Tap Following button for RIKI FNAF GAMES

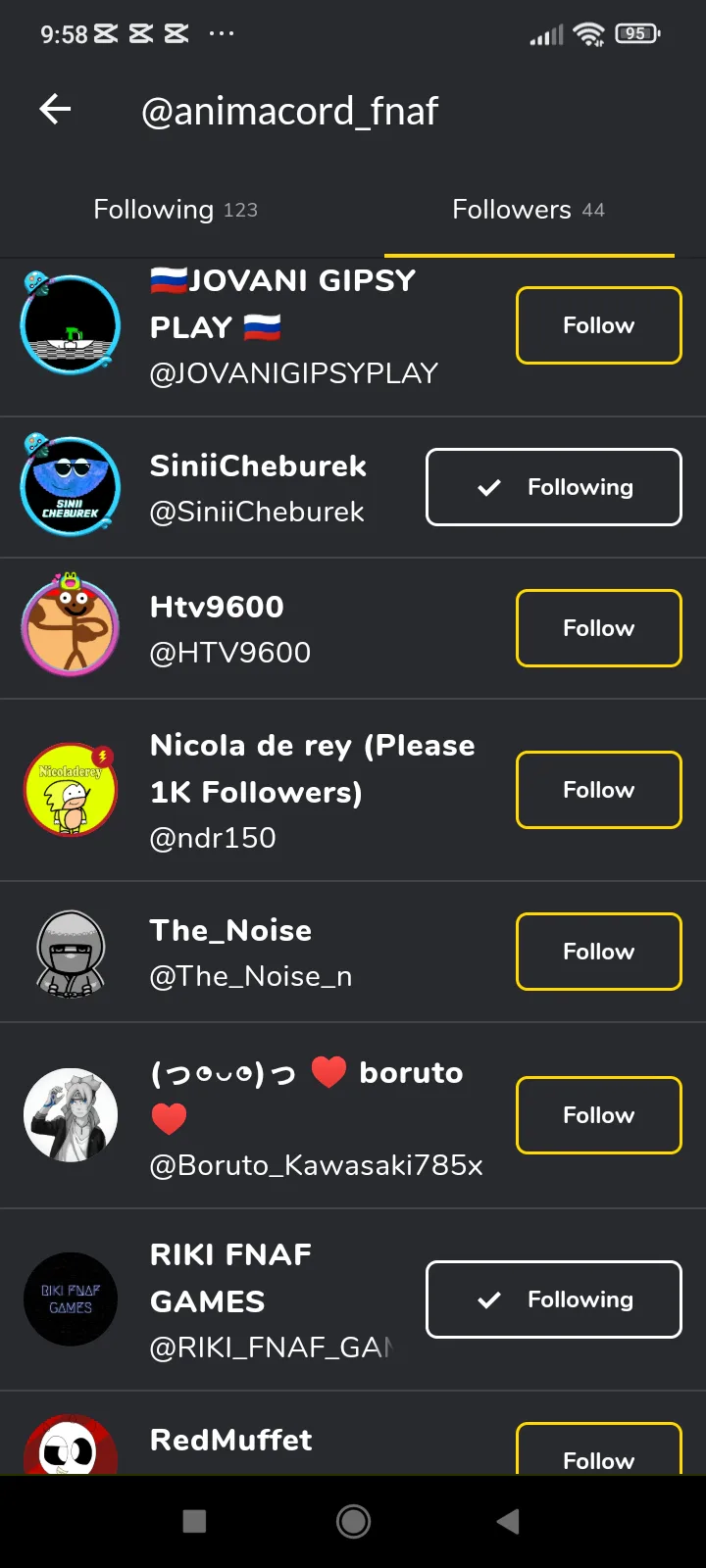pyautogui.click(x=553, y=1299)
